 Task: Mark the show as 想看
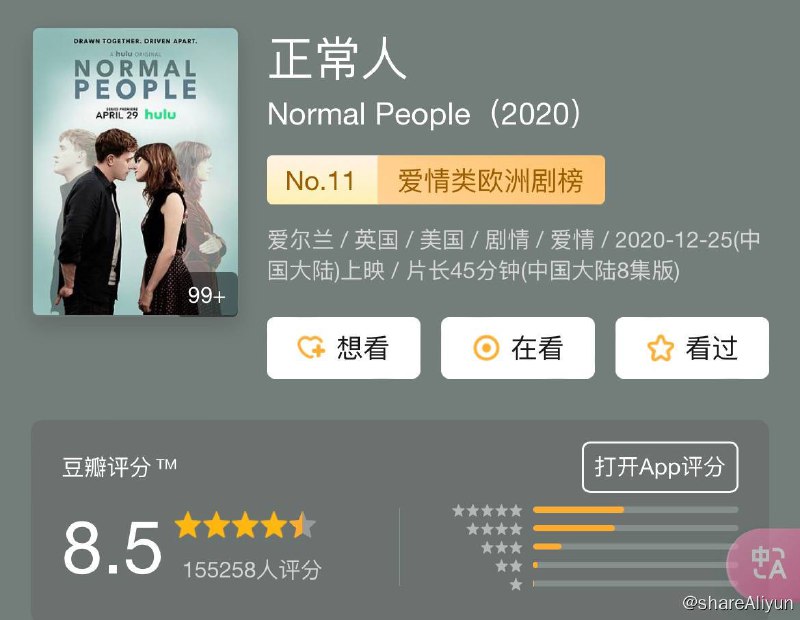pos(343,348)
